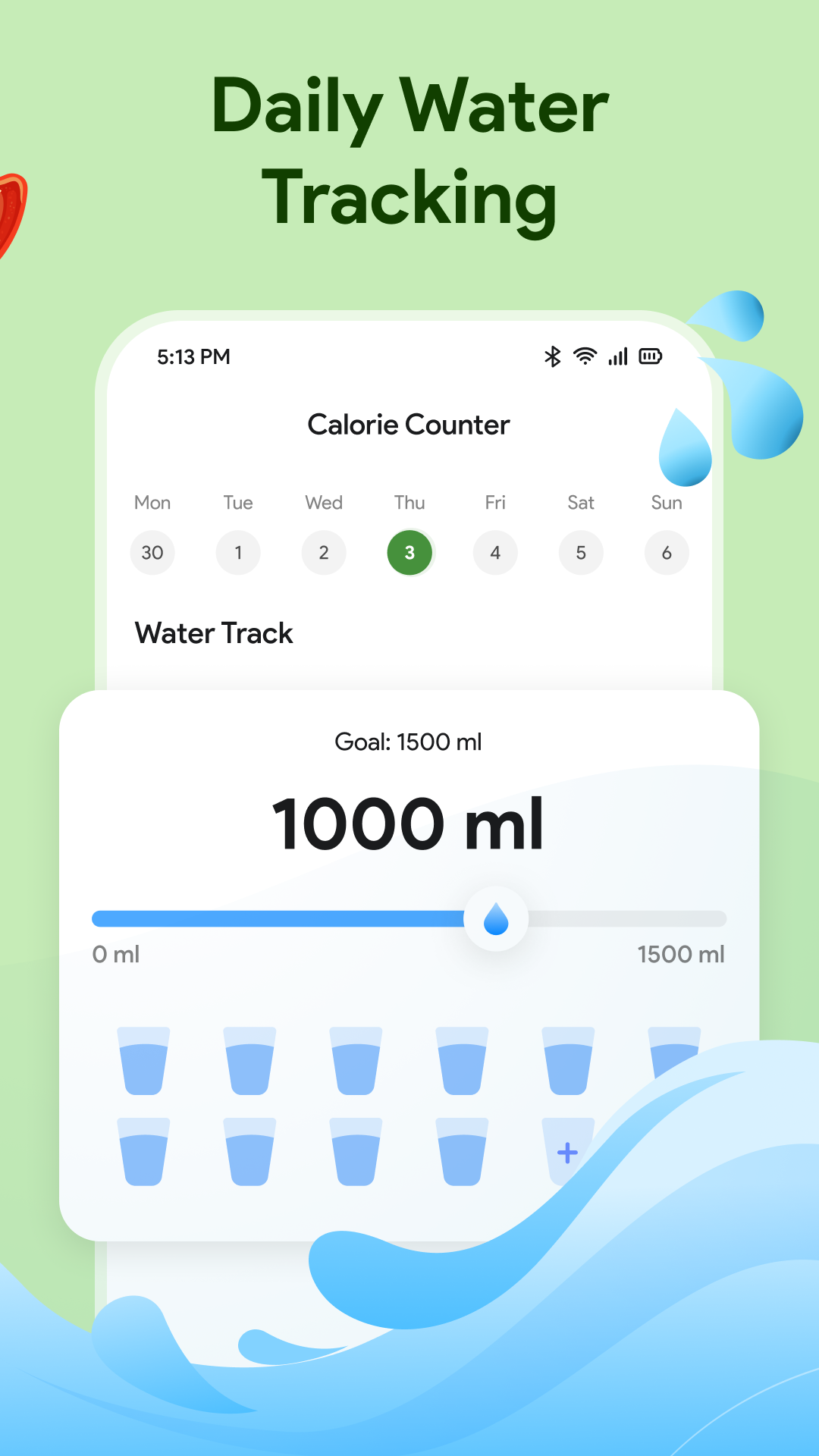Select Saturday the 5th date
Screen dimensions: 819x1456
coord(581,552)
